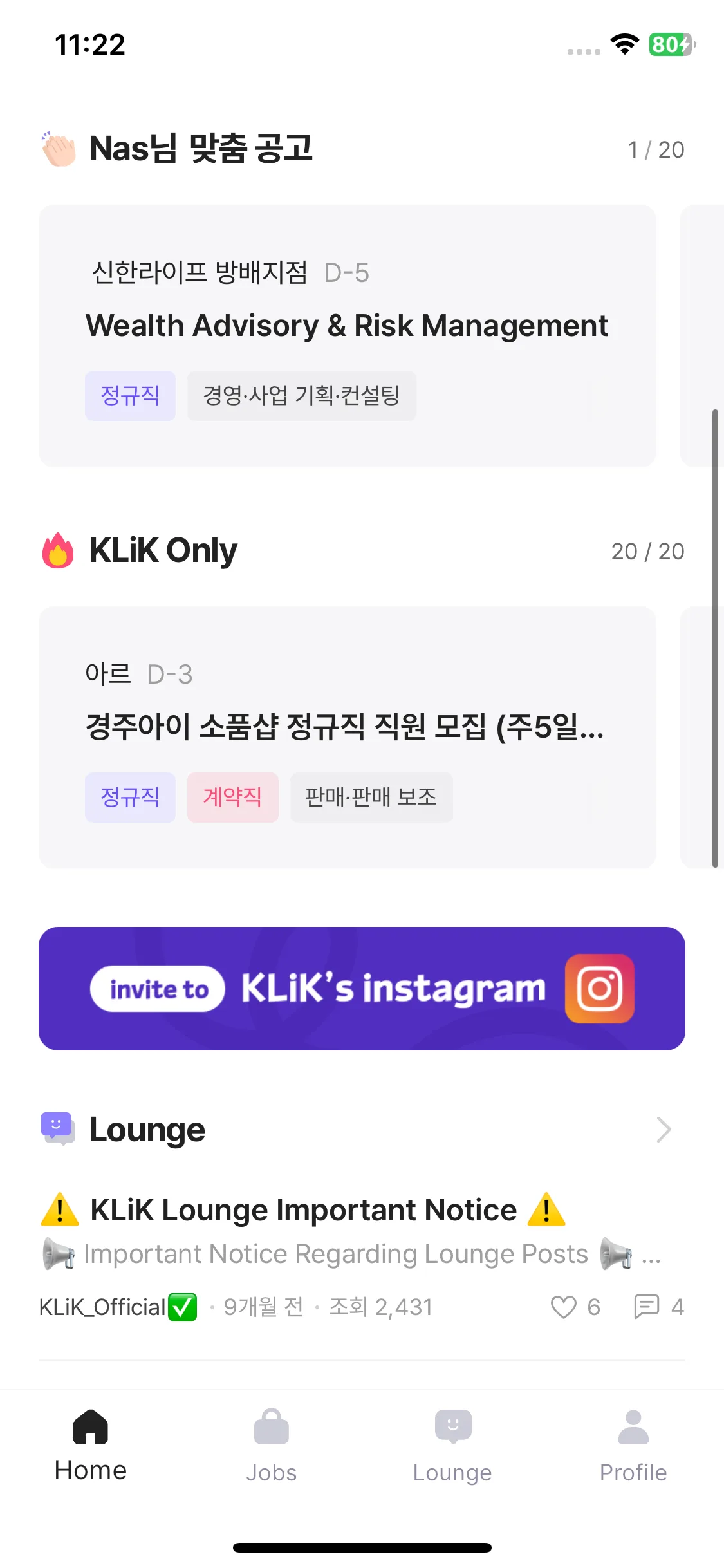Open the KLiK's Instagram invite banner
Screen dimensions: 724x1568
pos(362,989)
